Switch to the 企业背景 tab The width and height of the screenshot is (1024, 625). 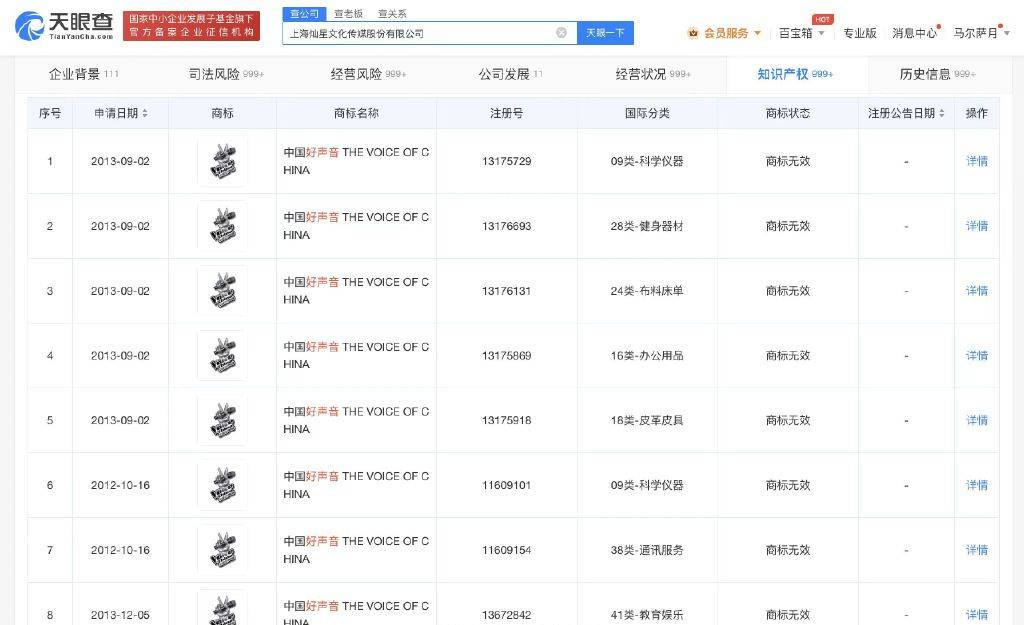[x=83, y=74]
